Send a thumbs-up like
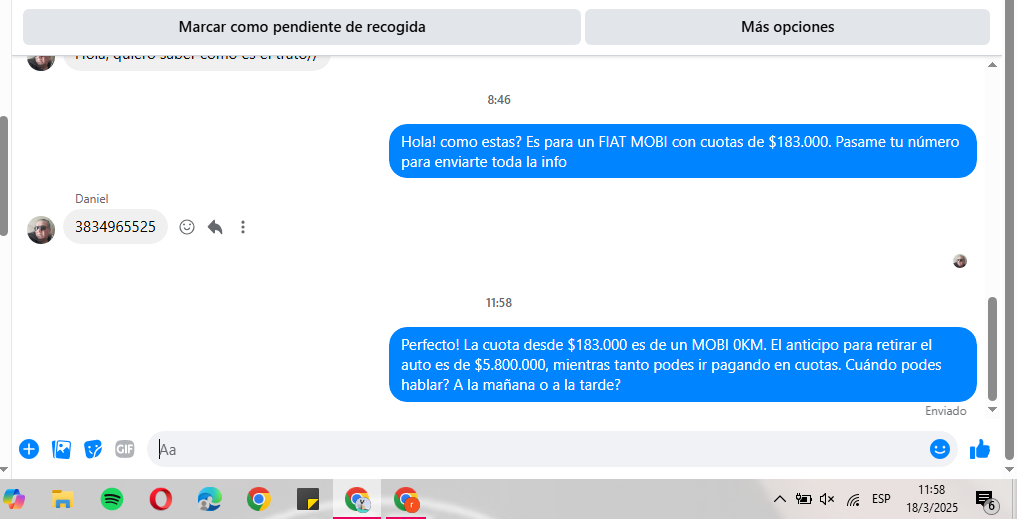 (x=979, y=449)
